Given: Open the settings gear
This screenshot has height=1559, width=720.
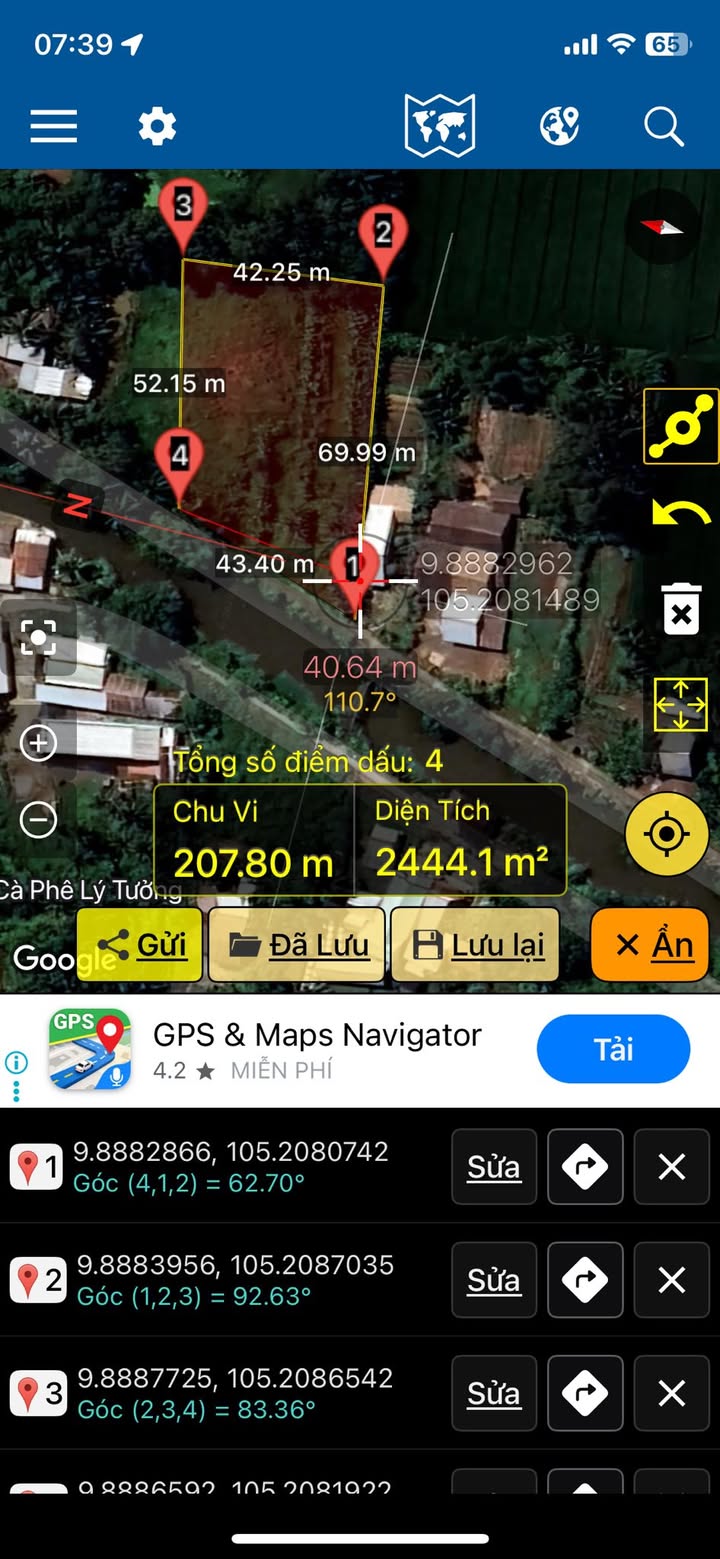Looking at the screenshot, I should [157, 127].
